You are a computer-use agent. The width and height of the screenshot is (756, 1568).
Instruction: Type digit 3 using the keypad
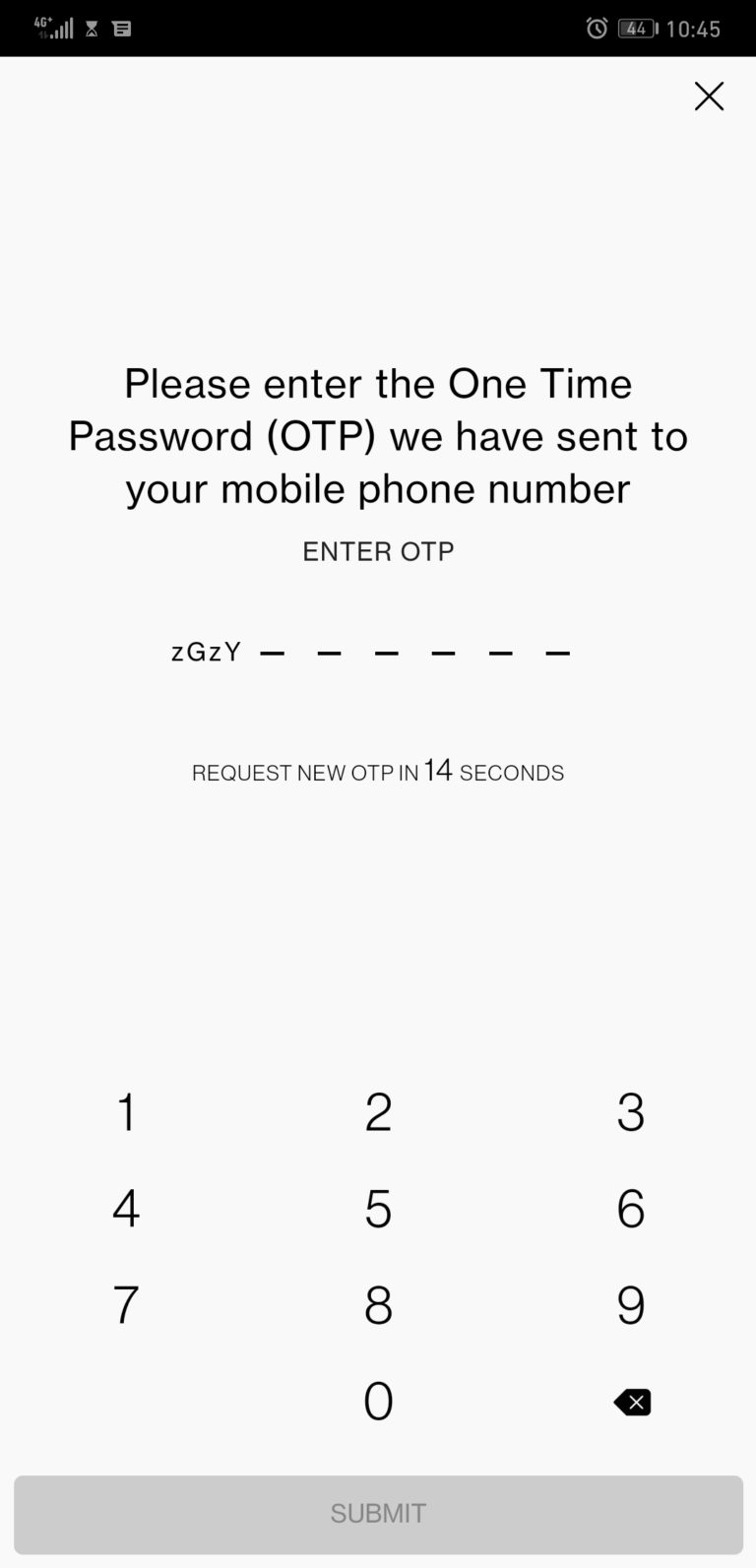(x=630, y=1112)
